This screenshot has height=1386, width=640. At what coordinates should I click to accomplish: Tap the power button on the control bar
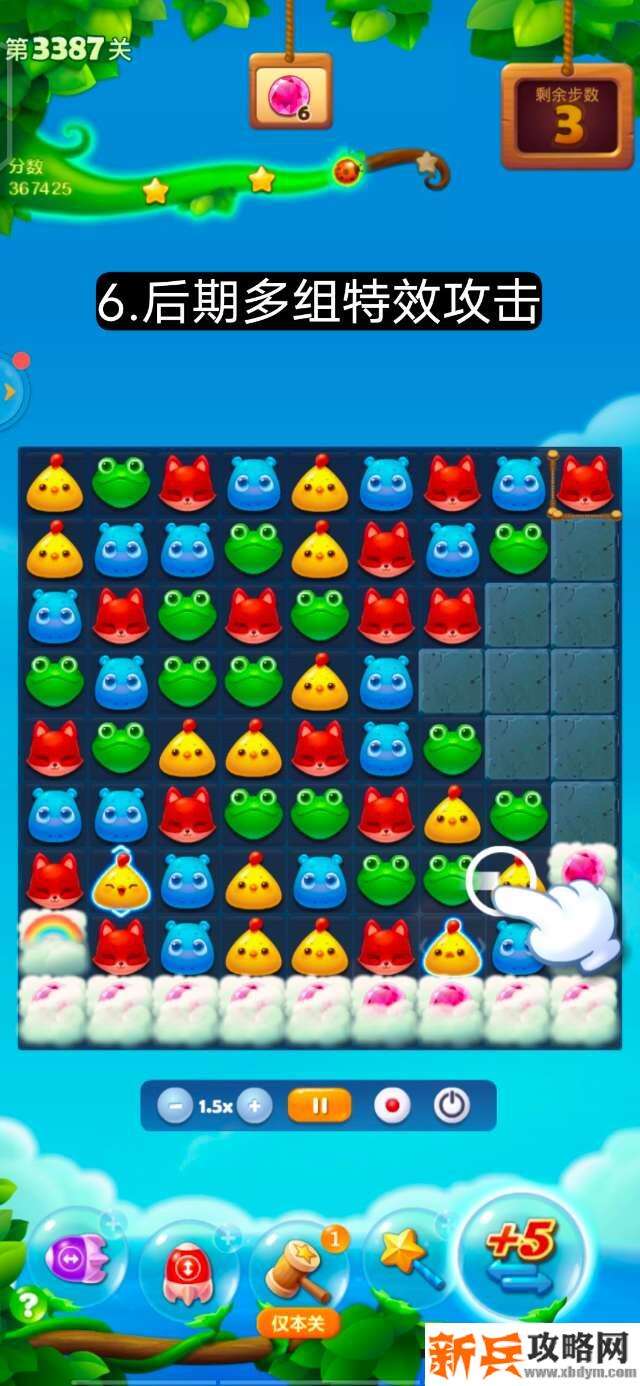tap(452, 1106)
